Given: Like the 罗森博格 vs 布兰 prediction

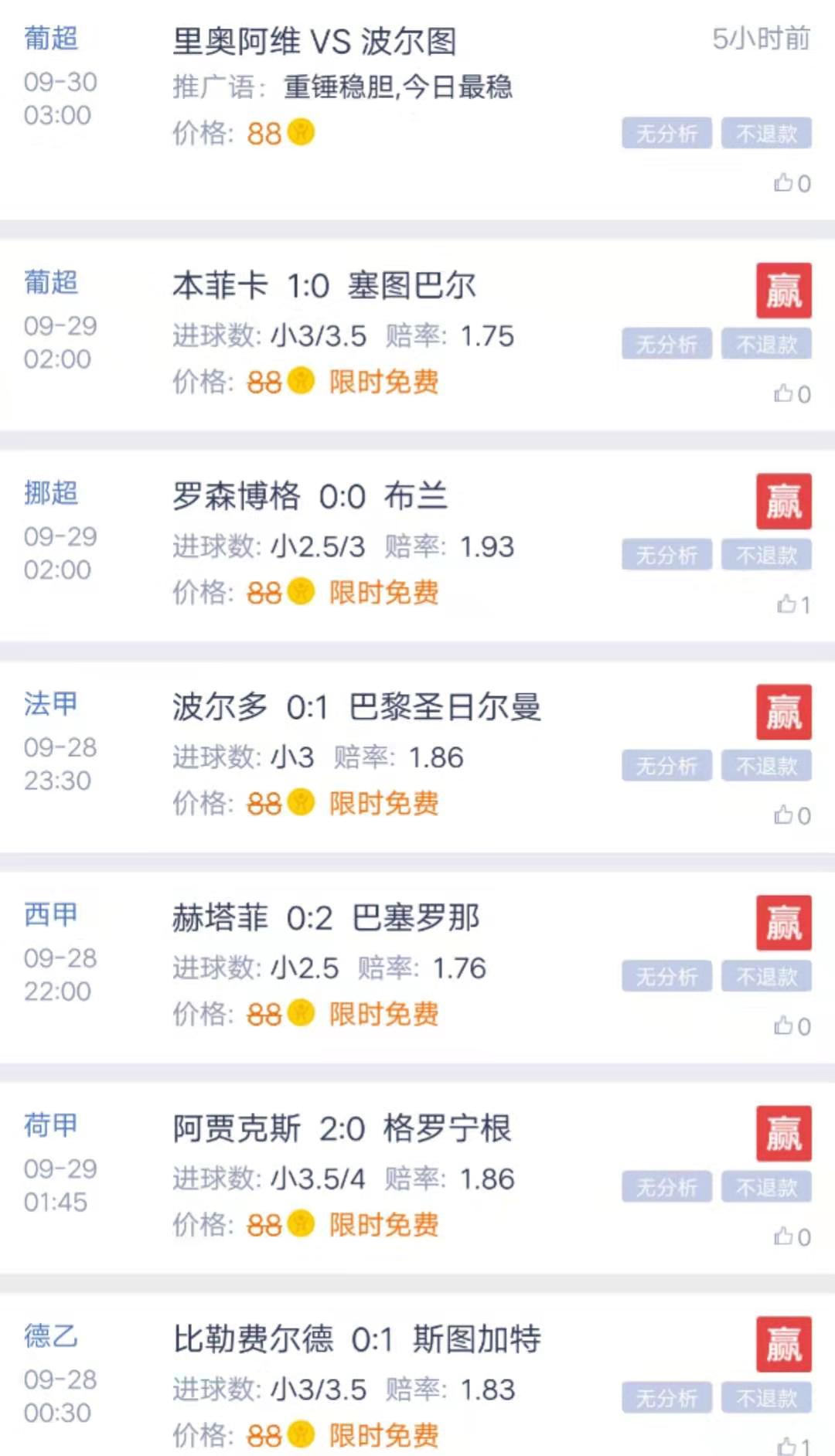Looking at the screenshot, I should 792,604.
